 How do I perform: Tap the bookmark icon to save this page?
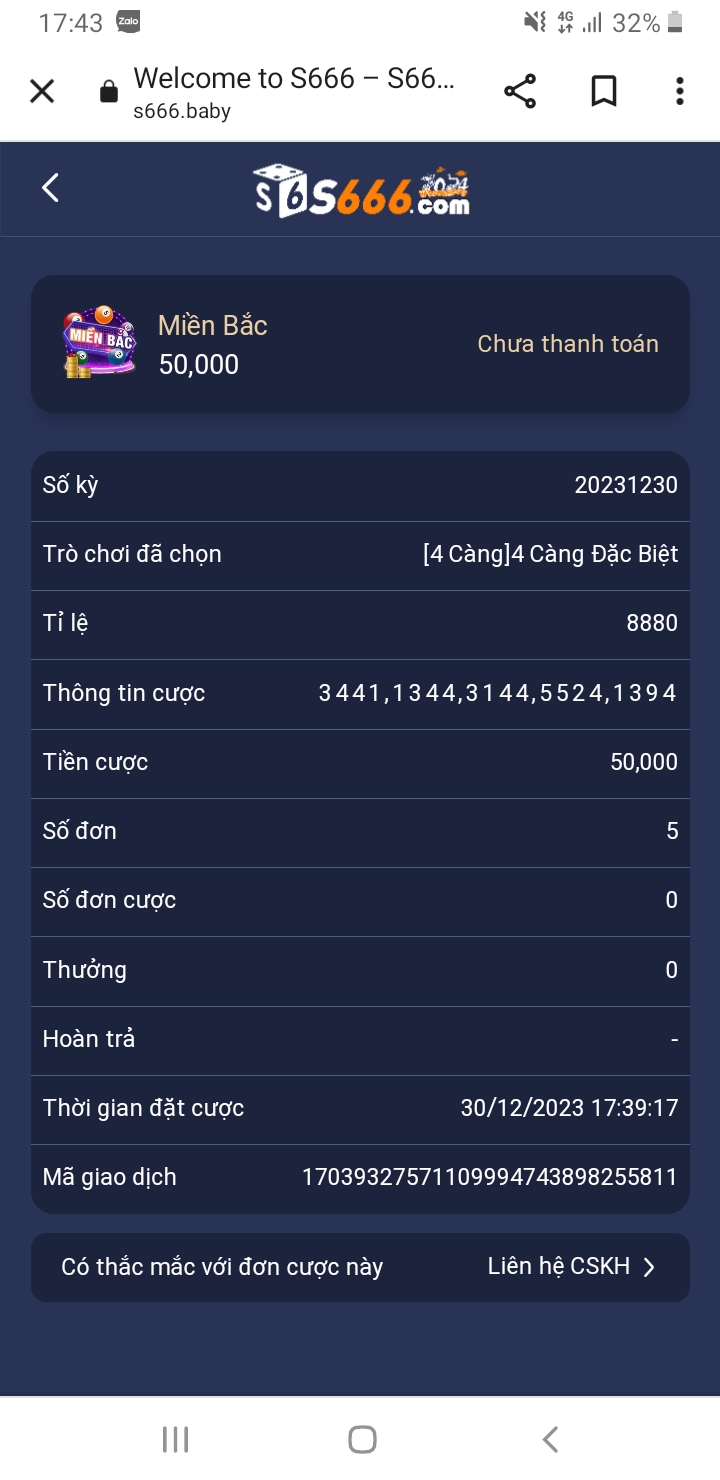point(601,91)
